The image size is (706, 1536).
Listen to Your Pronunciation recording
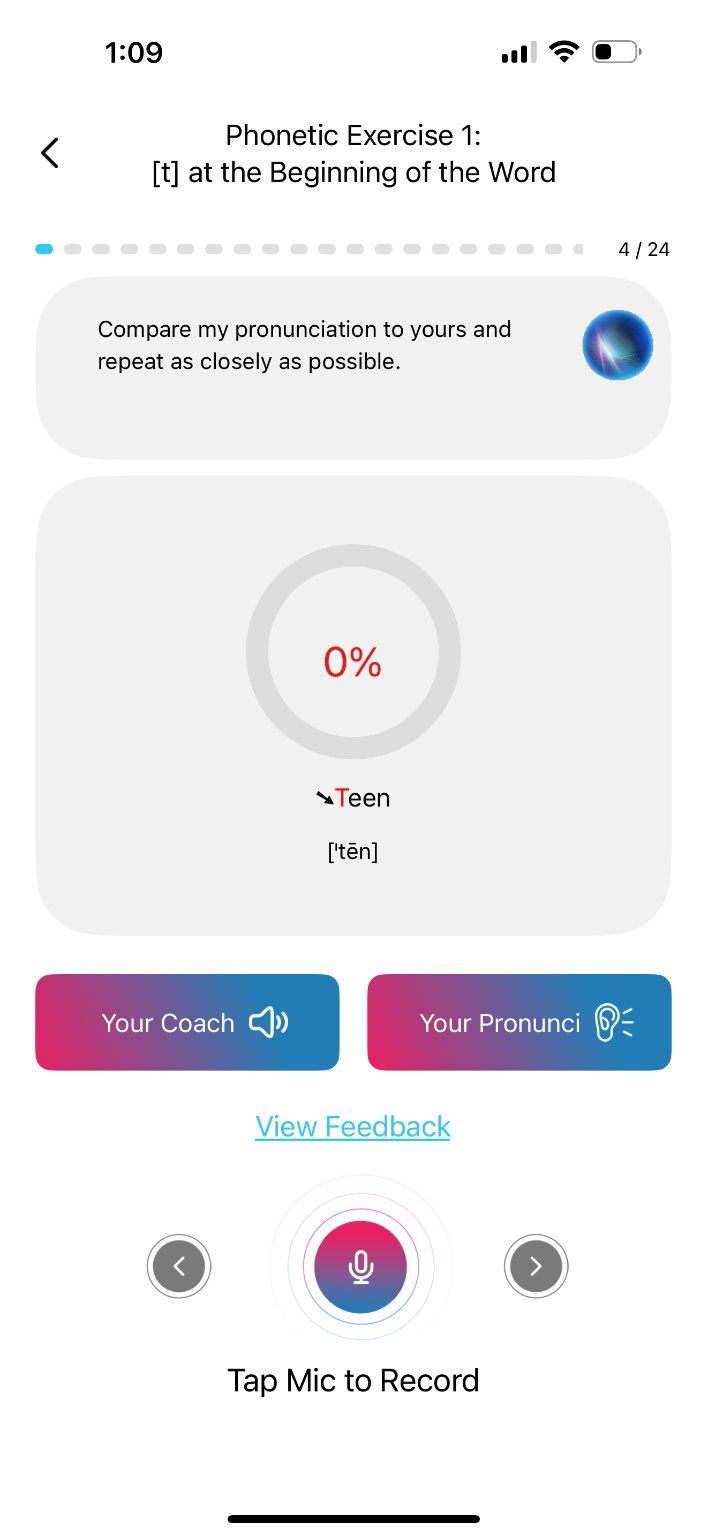(519, 1022)
